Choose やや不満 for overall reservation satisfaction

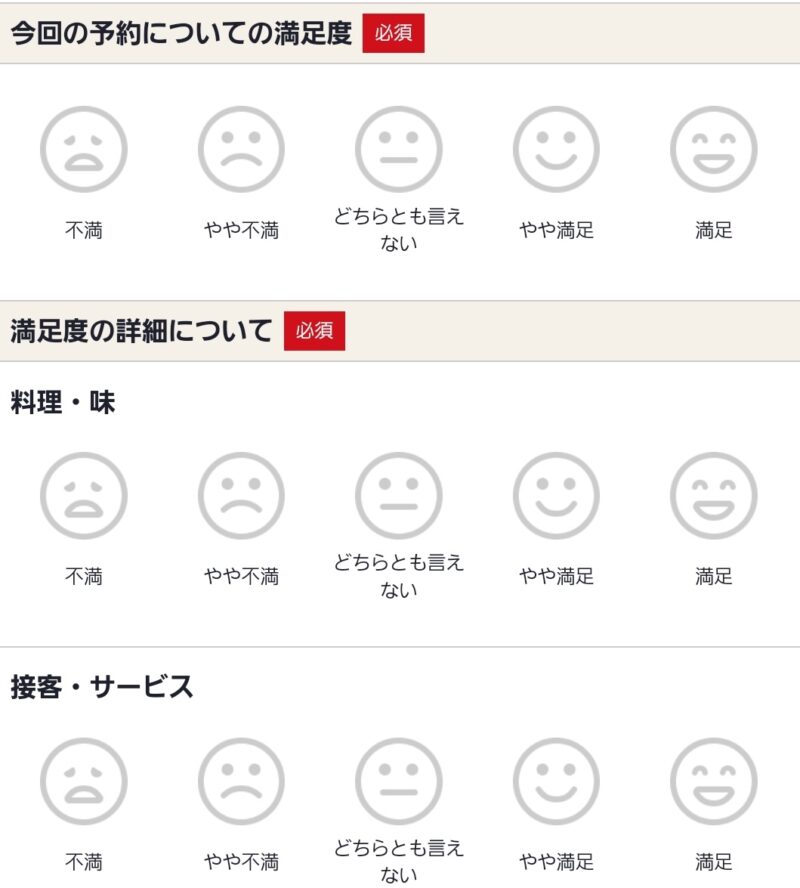click(241, 150)
